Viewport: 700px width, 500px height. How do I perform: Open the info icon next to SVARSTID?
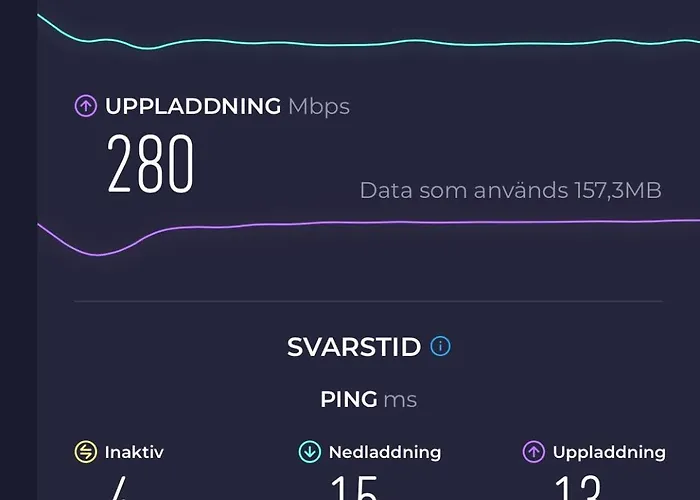(440, 347)
